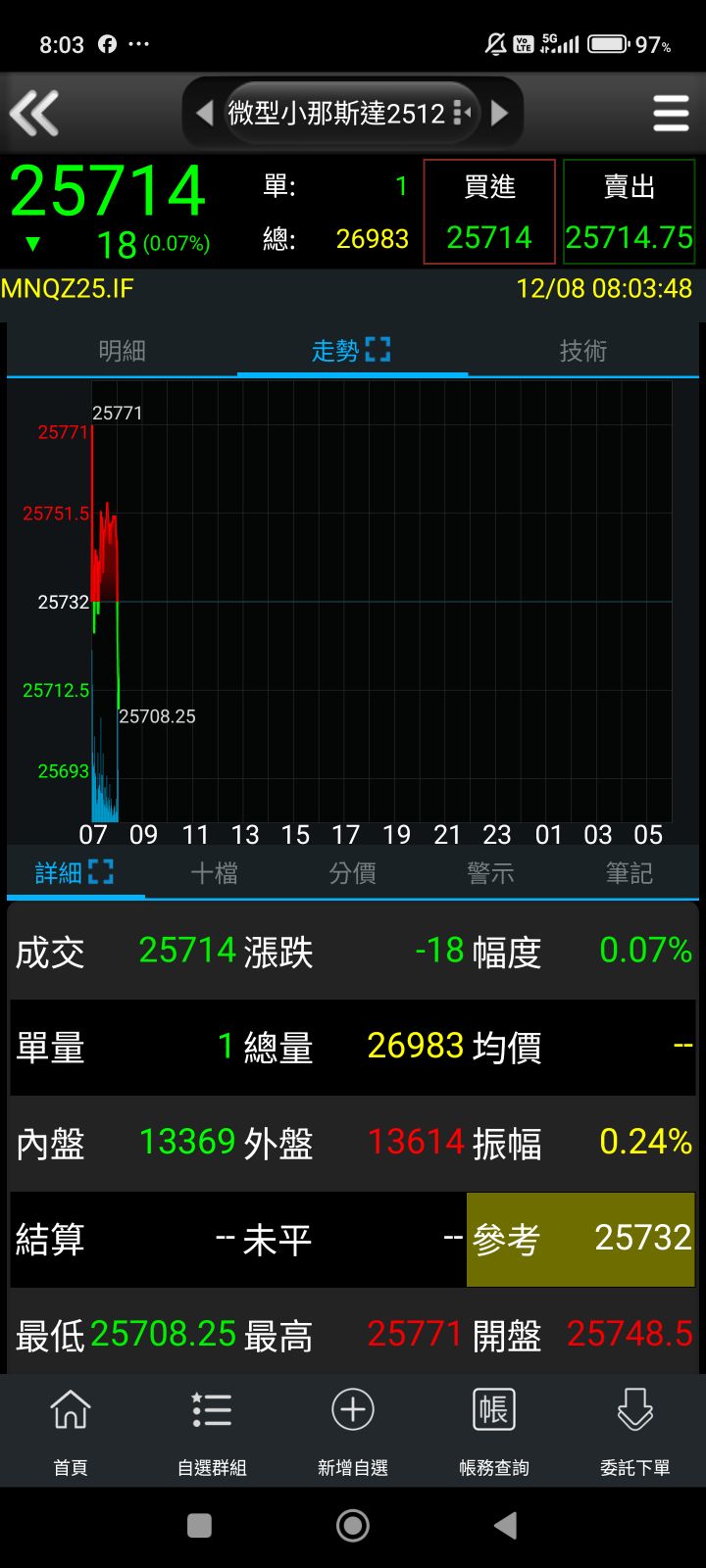Tap the 賣出 price box
The image size is (706, 1568).
click(629, 213)
